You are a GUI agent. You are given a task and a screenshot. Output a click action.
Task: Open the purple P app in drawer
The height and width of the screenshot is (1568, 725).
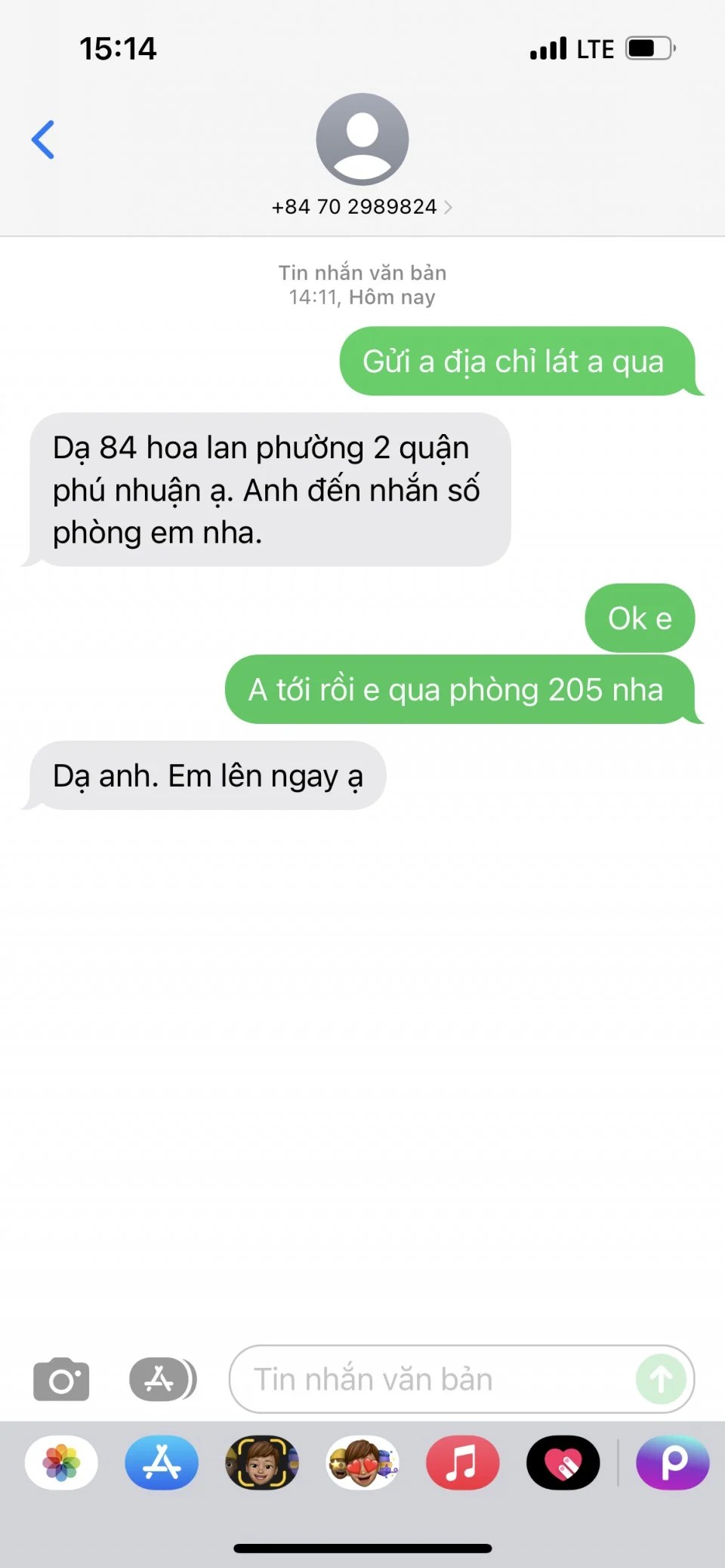click(x=672, y=1462)
